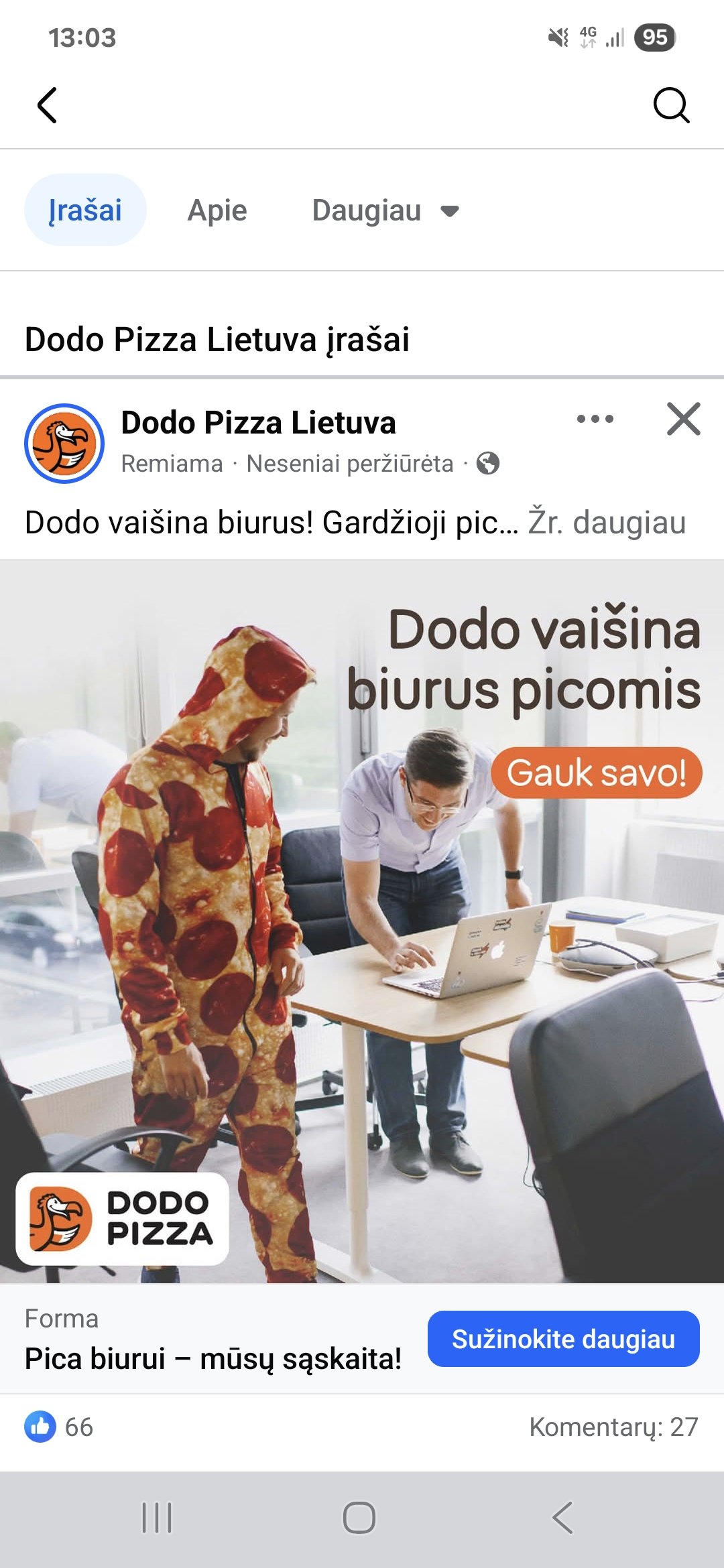Switch to the Įrašai tab

click(85, 210)
